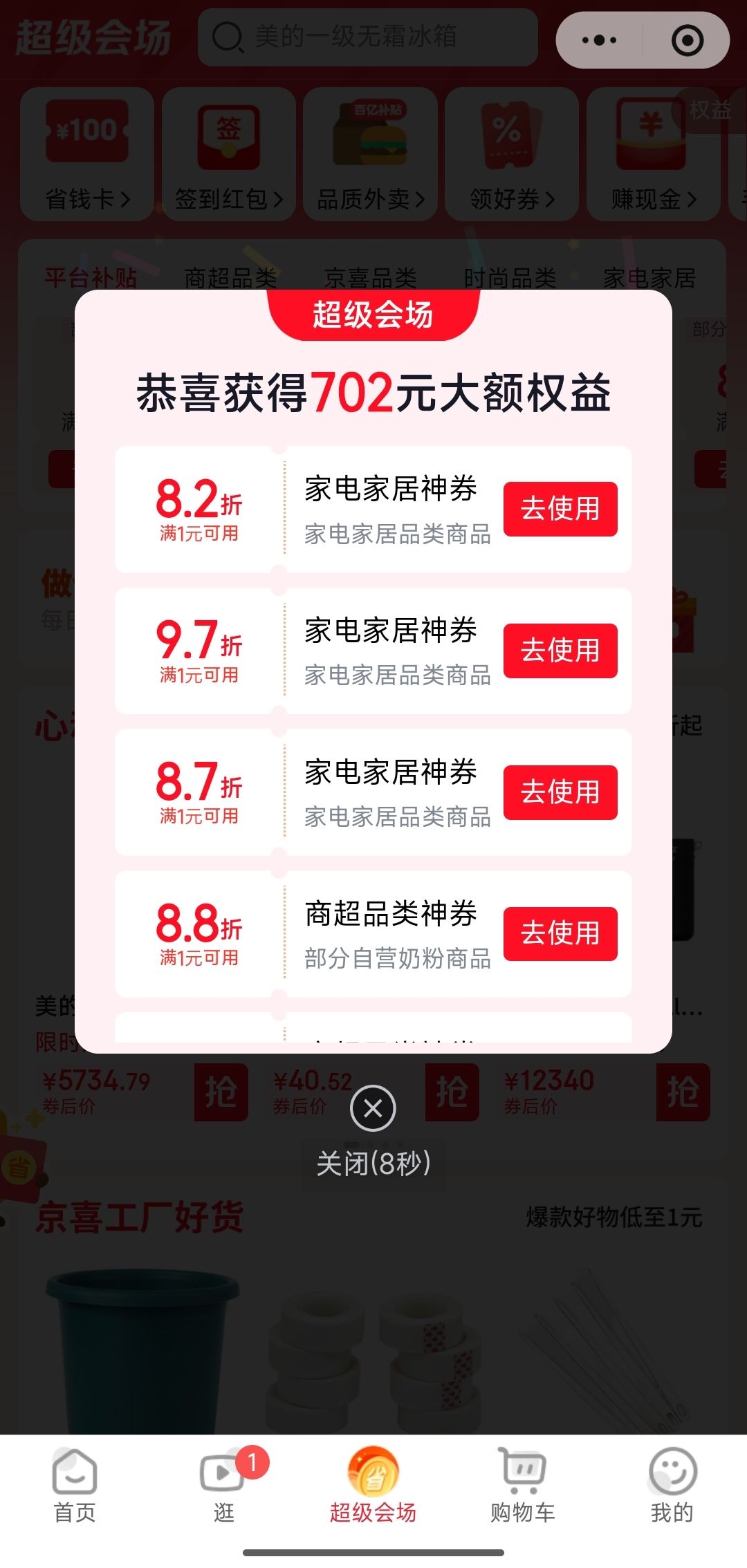747x1568 pixels.
Task: Close the coupon popup with the X icon
Action: point(373,1108)
